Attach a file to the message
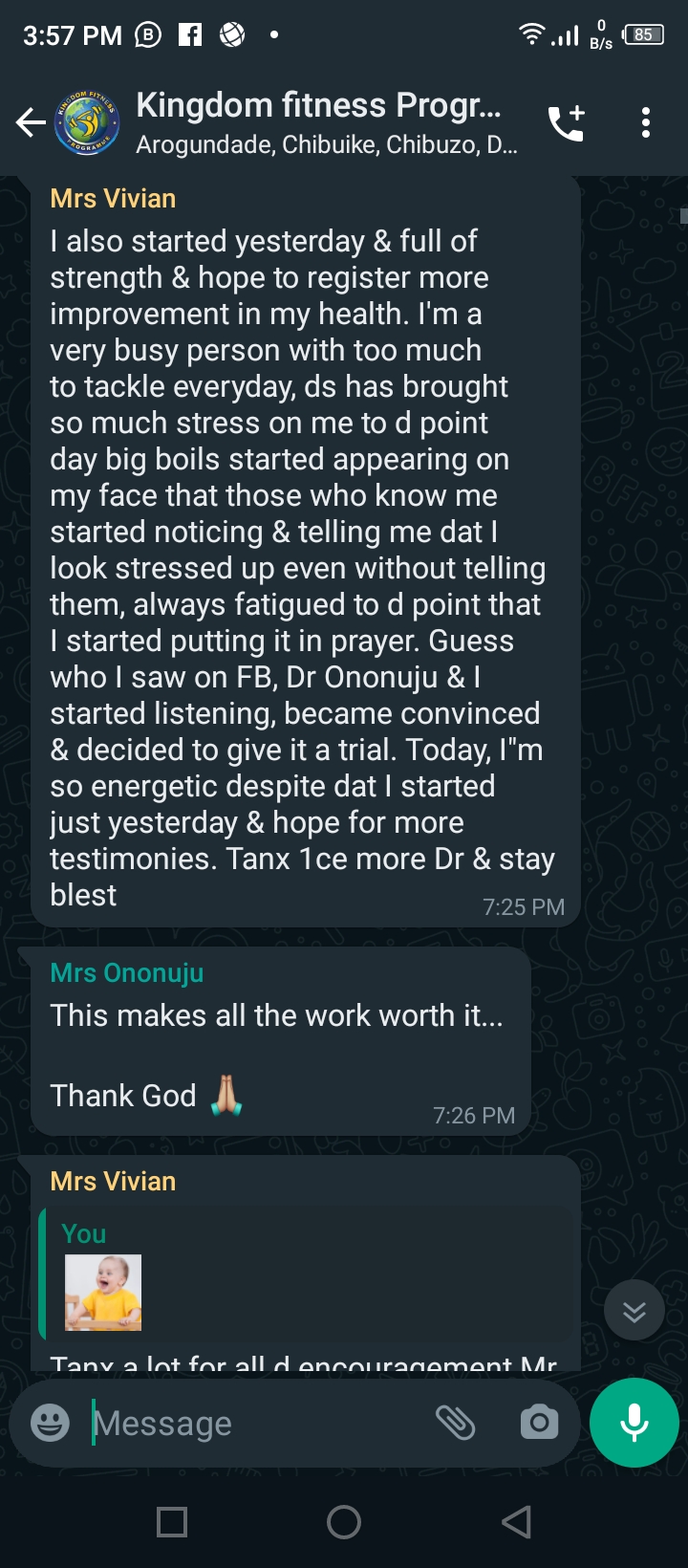Viewport: 688px width, 1568px height. (456, 1423)
